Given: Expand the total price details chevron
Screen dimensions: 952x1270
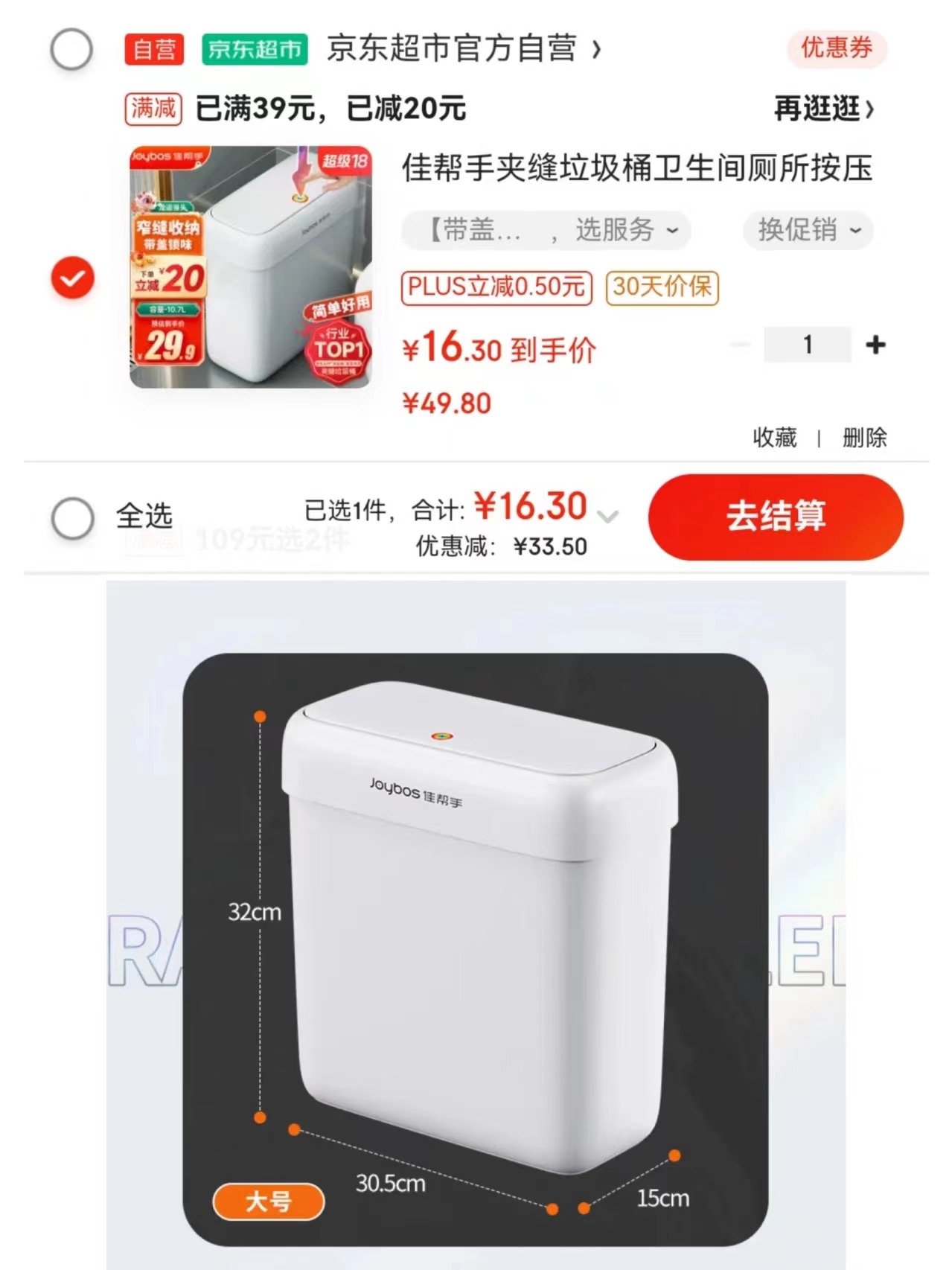Looking at the screenshot, I should click(608, 516).
